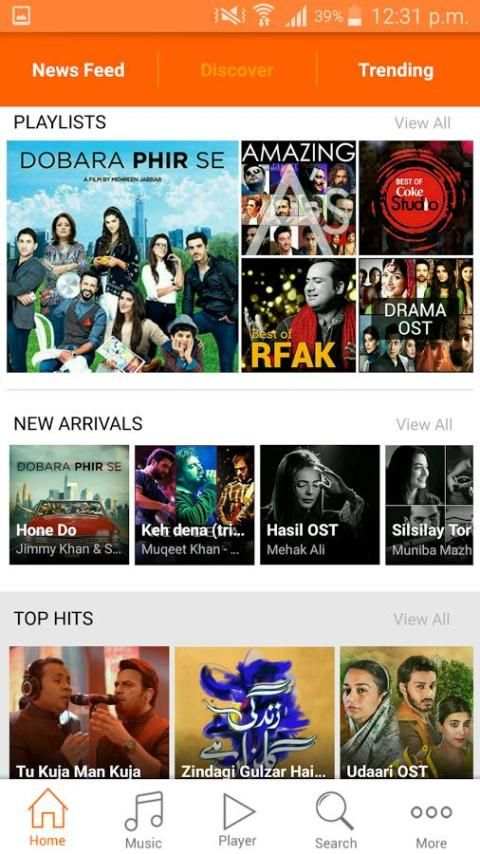Open the Dobara Phir Se playlist

click(123, 256)
